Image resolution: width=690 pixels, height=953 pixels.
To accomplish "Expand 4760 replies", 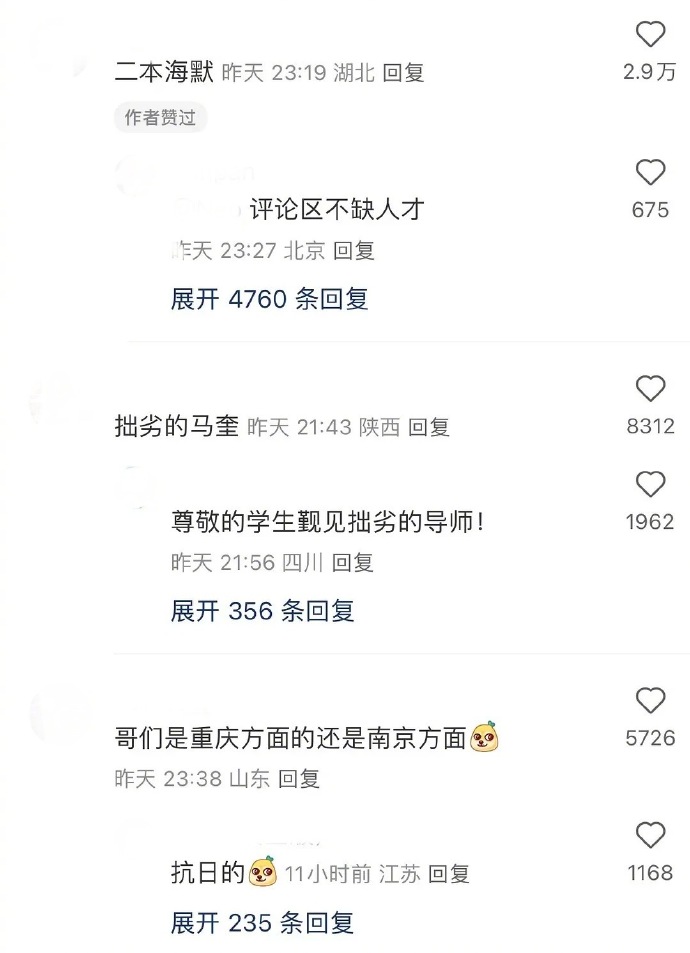I will [x=269, y=298].
